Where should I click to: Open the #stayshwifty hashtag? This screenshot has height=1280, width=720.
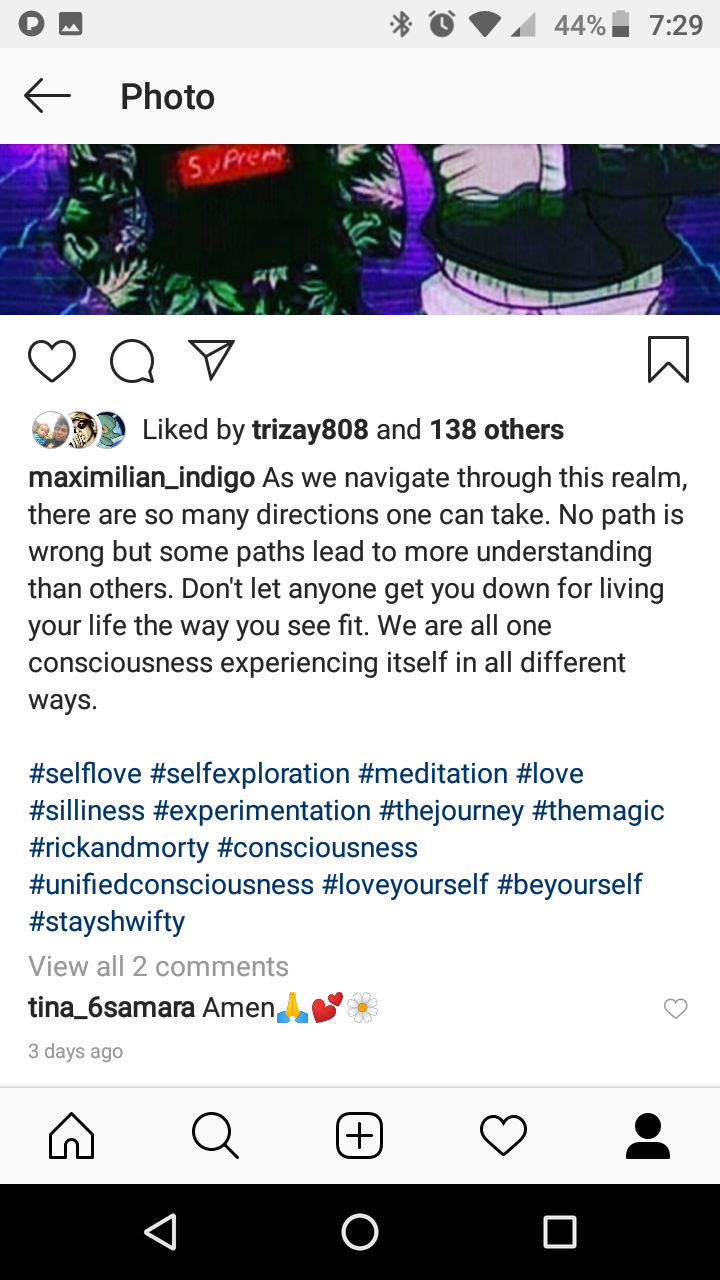(x=107, y=922)
